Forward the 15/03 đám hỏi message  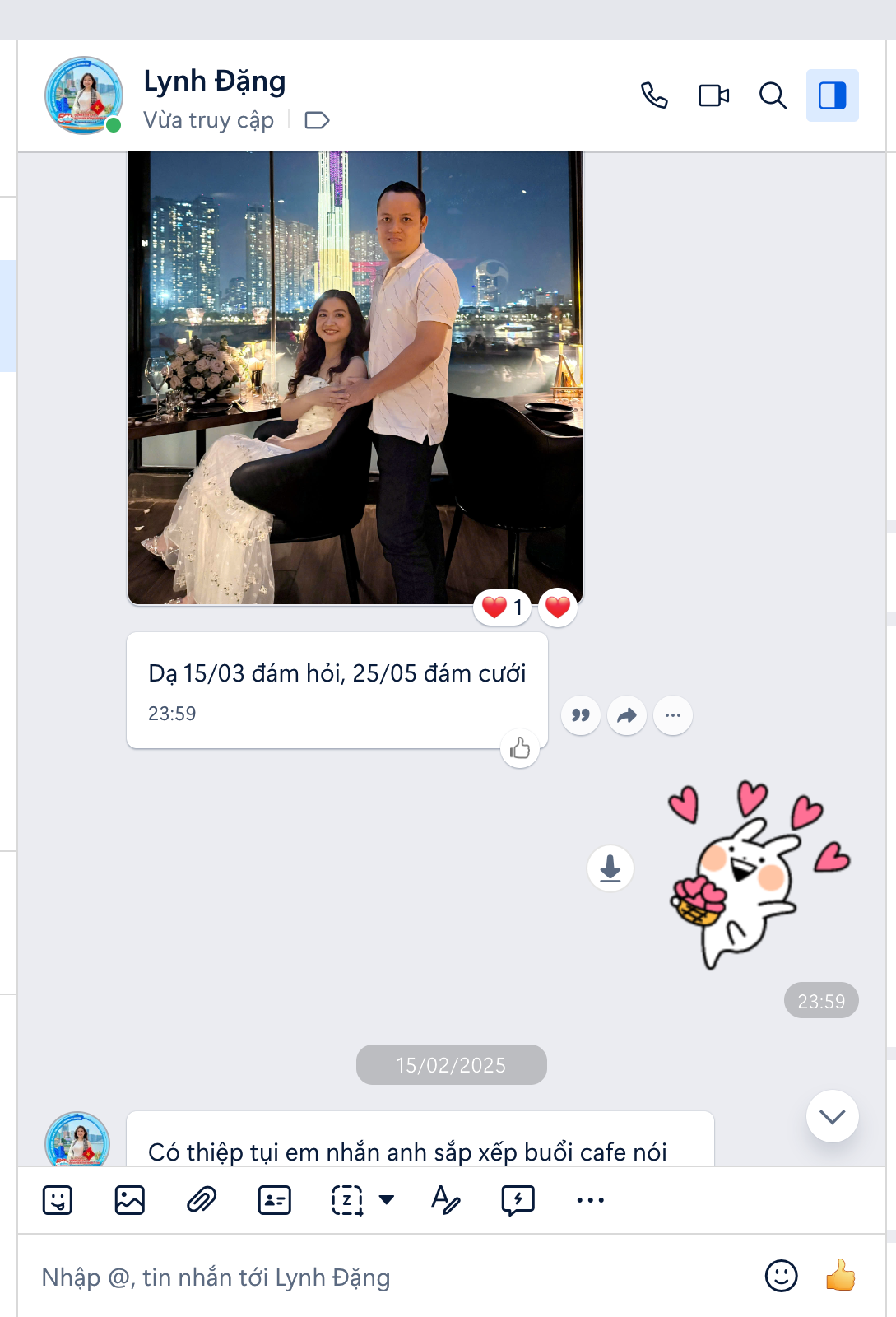[627, 715]
